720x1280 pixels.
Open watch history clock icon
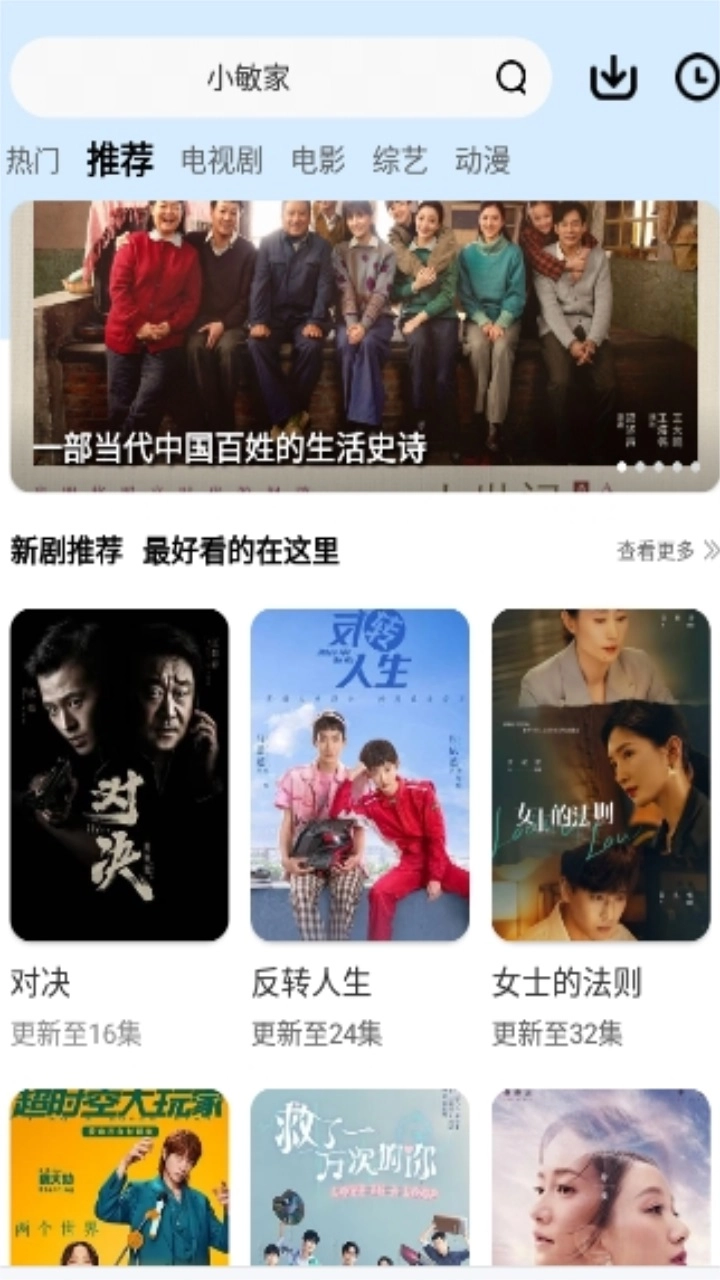697,78
